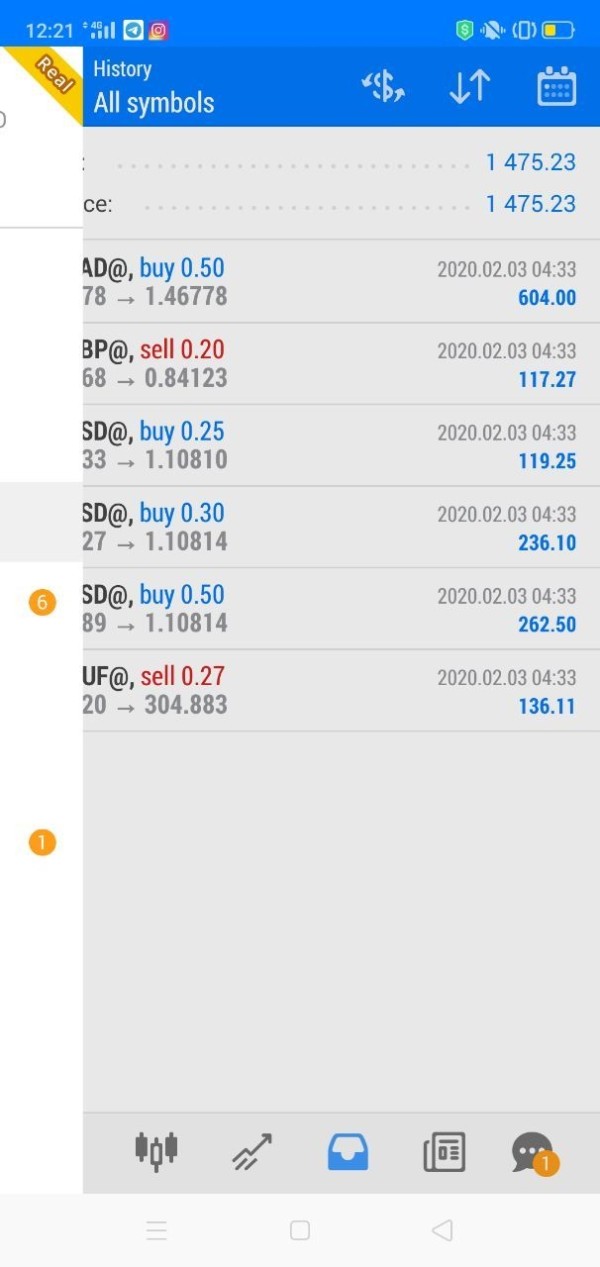Go to the system home screen

299,1230
